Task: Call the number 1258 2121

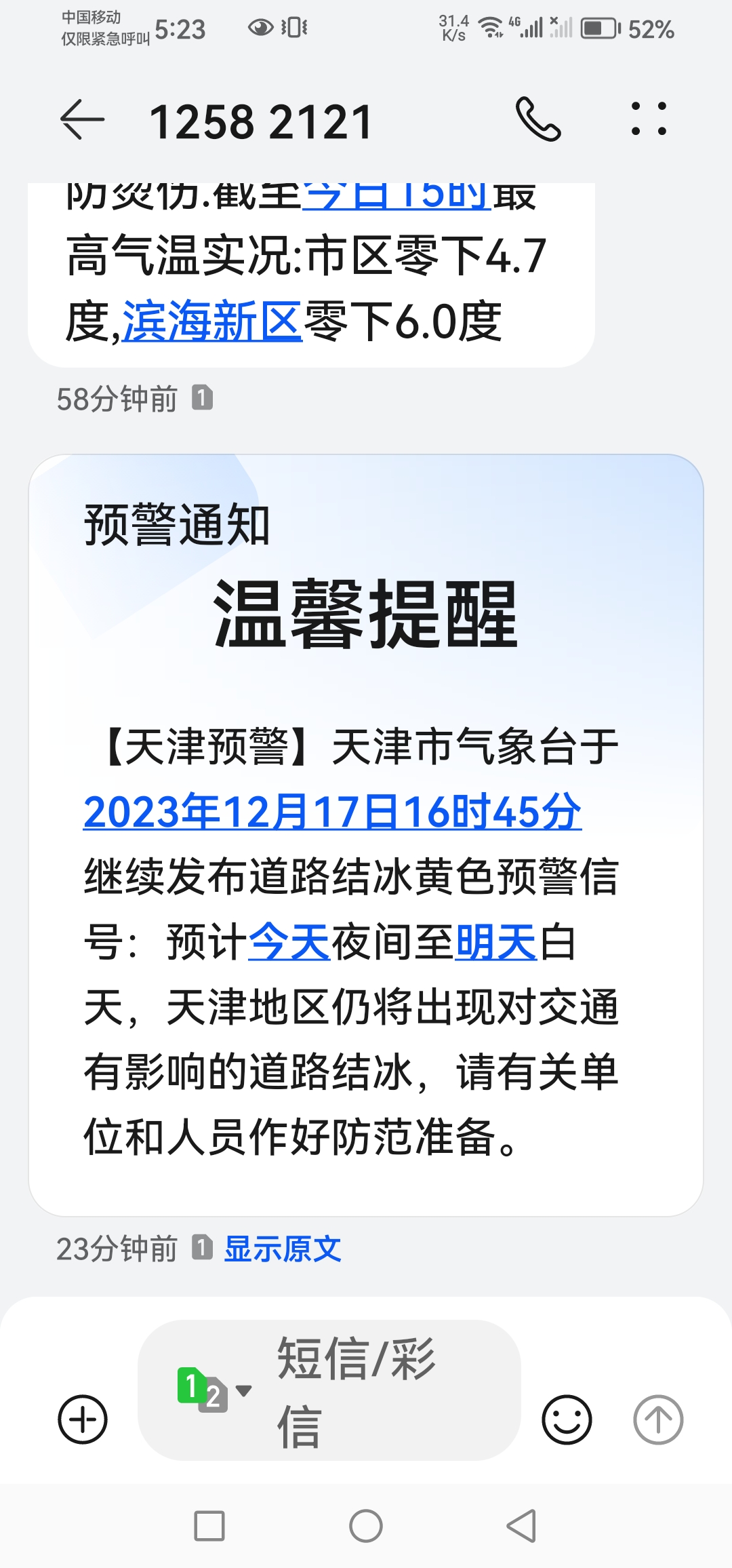Action: point(539,119)
